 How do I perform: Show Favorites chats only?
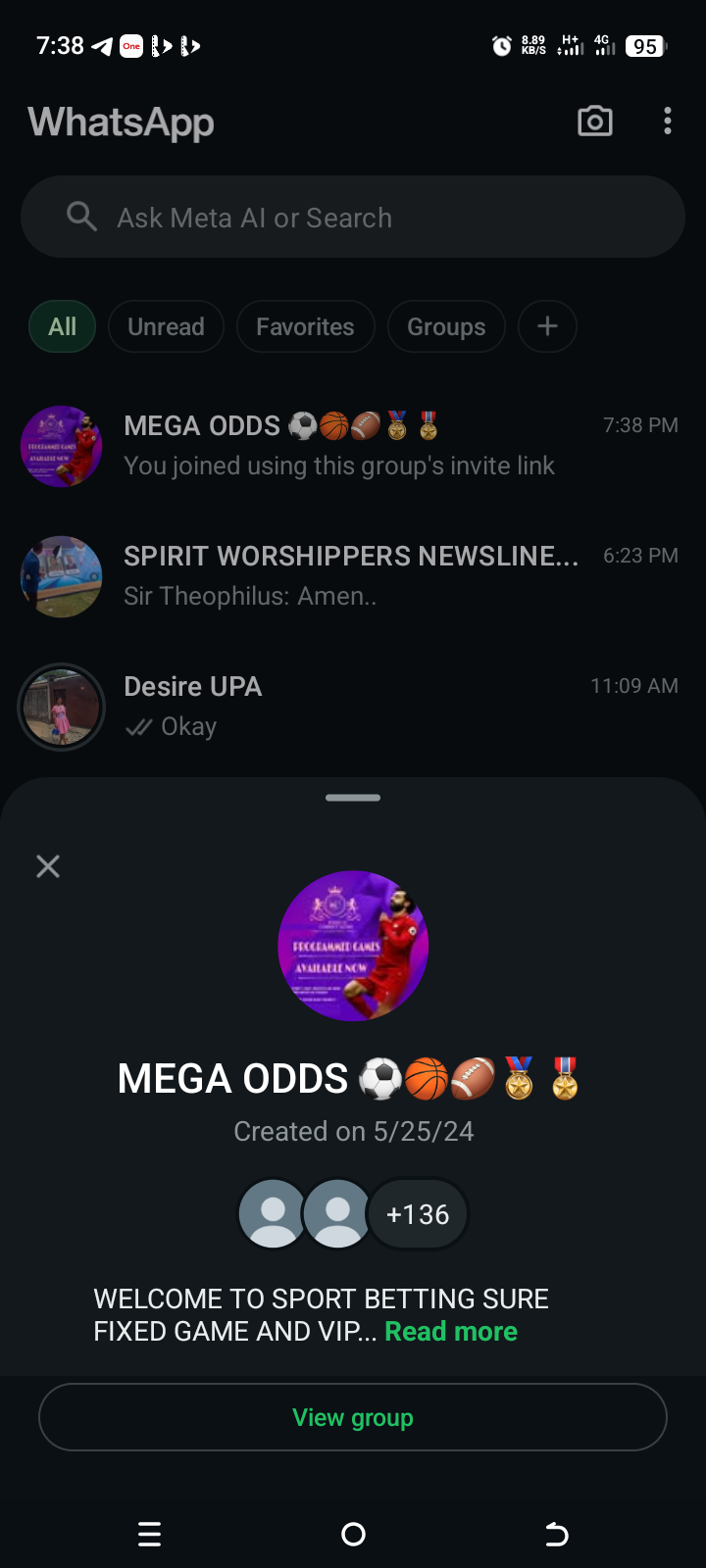305,326
